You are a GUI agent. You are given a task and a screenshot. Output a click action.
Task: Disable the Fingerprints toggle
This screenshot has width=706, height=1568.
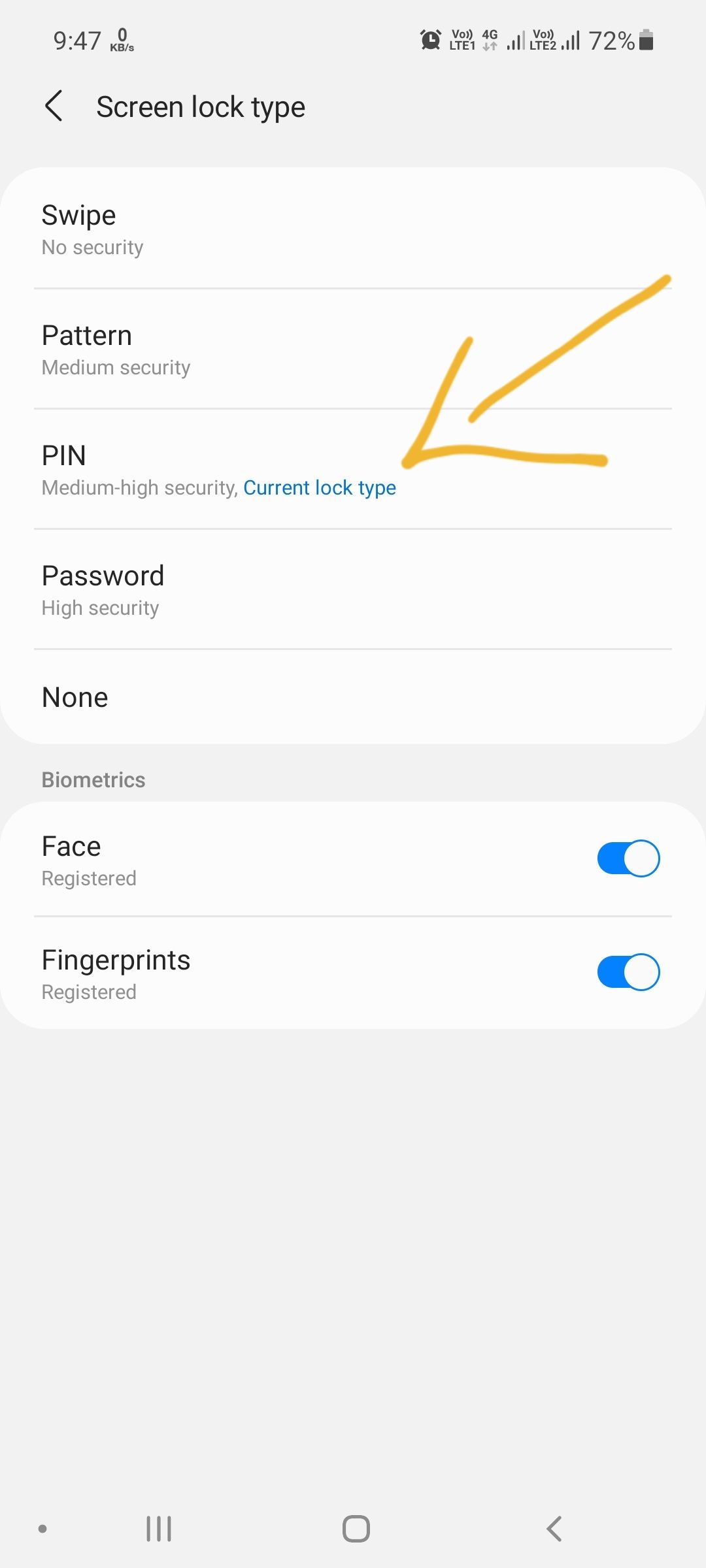tap(628, 972)
